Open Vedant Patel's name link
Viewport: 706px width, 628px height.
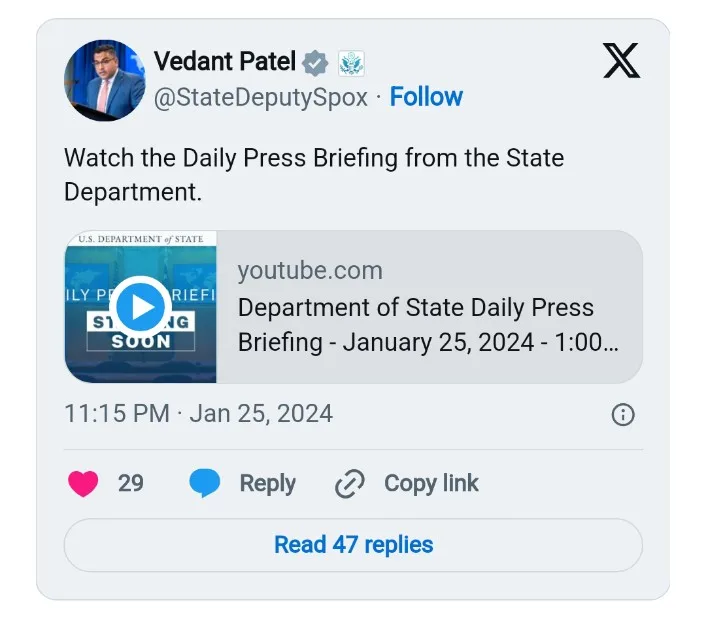[225, 62]
